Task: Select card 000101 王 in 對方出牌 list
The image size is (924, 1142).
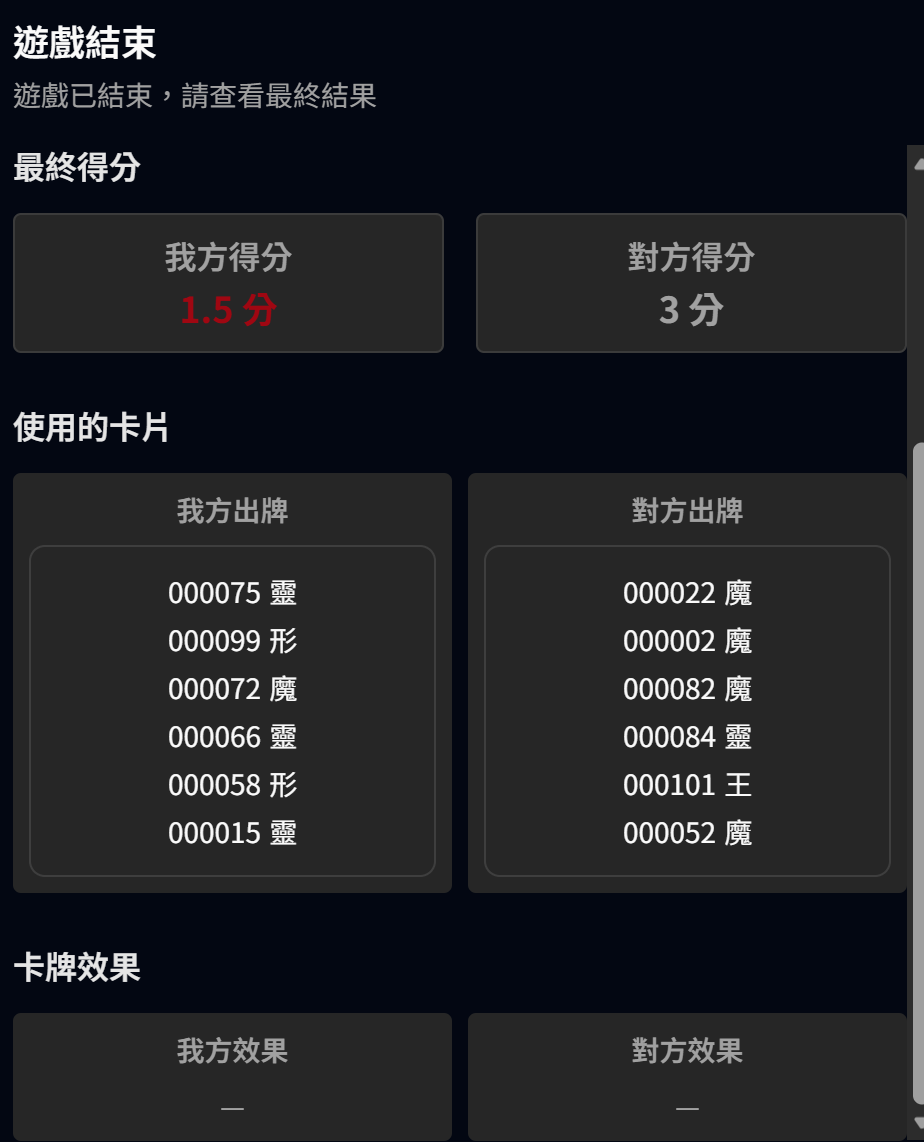Action: (686, 785)
